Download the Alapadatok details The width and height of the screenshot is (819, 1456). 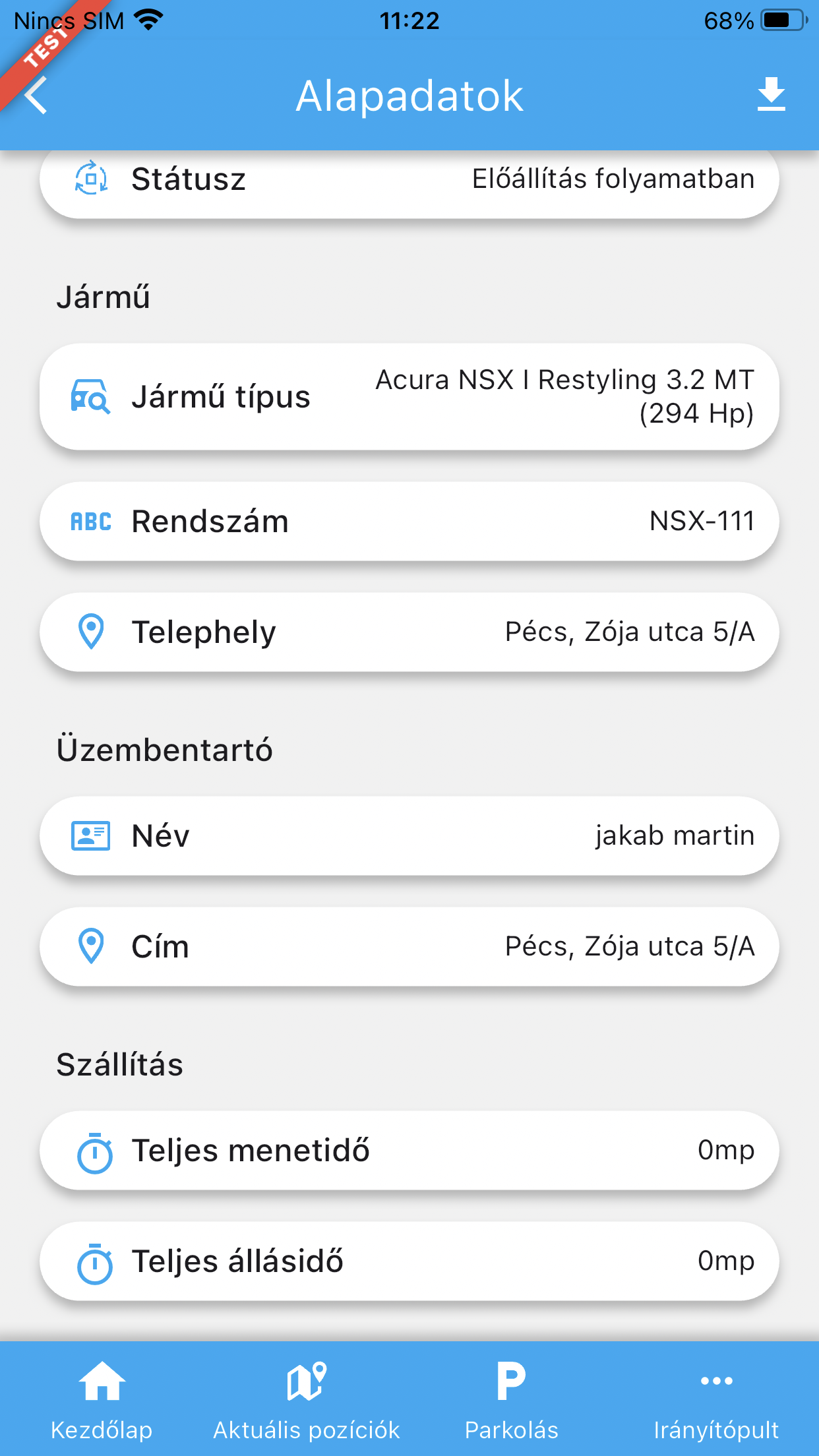(771, 94)
